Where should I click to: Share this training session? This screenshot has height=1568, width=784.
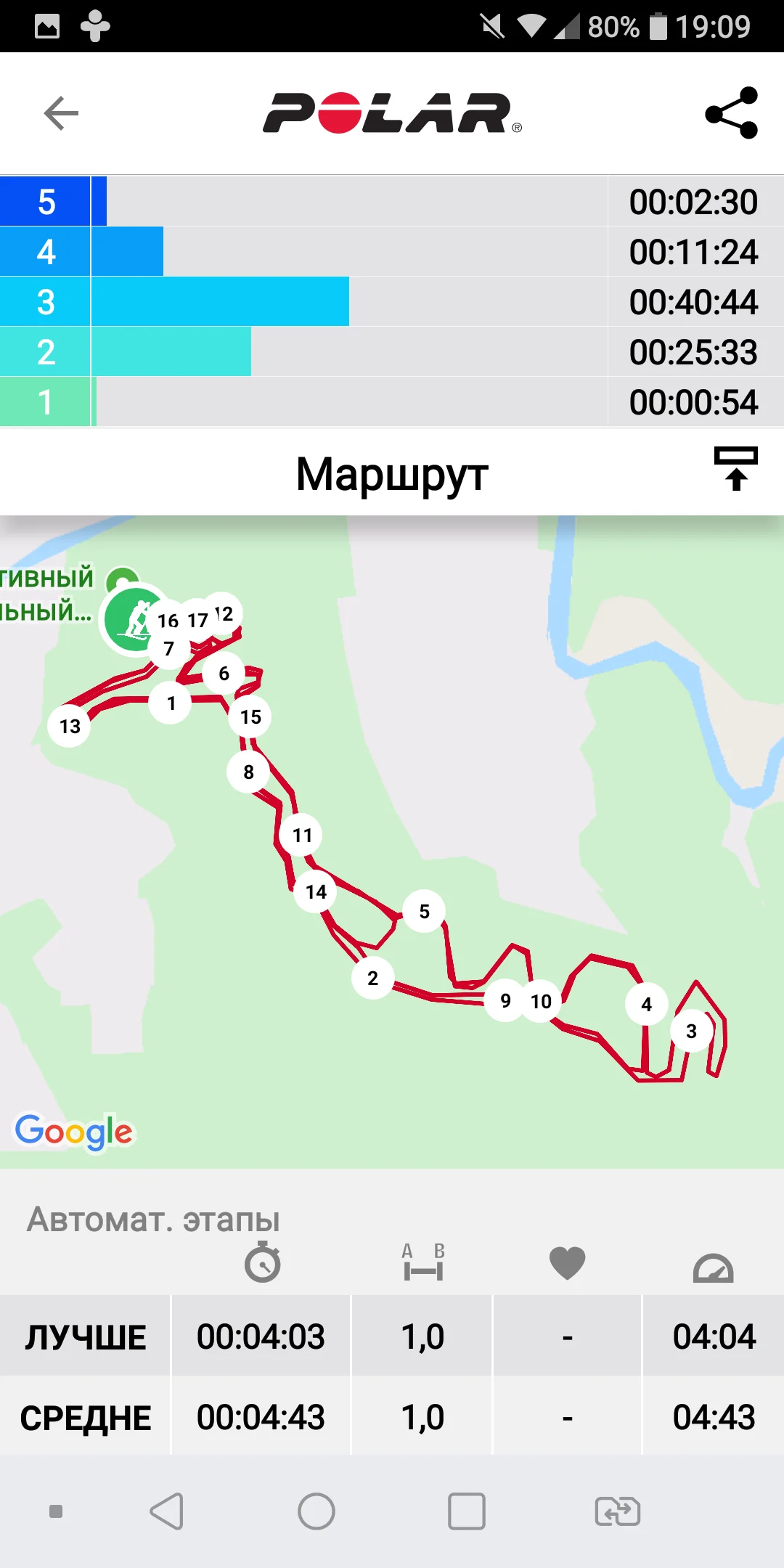tap(732, 113)
